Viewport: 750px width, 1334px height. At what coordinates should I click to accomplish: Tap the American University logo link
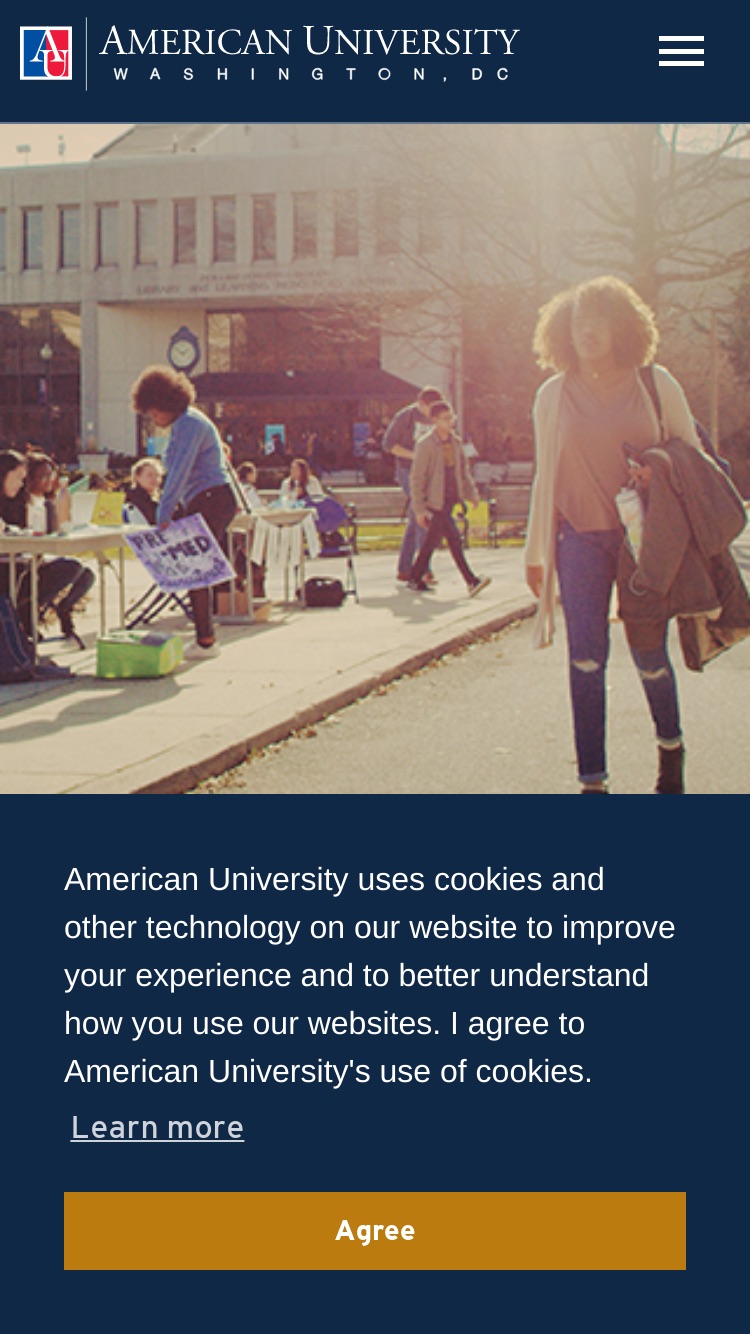[x=270, y=54]
